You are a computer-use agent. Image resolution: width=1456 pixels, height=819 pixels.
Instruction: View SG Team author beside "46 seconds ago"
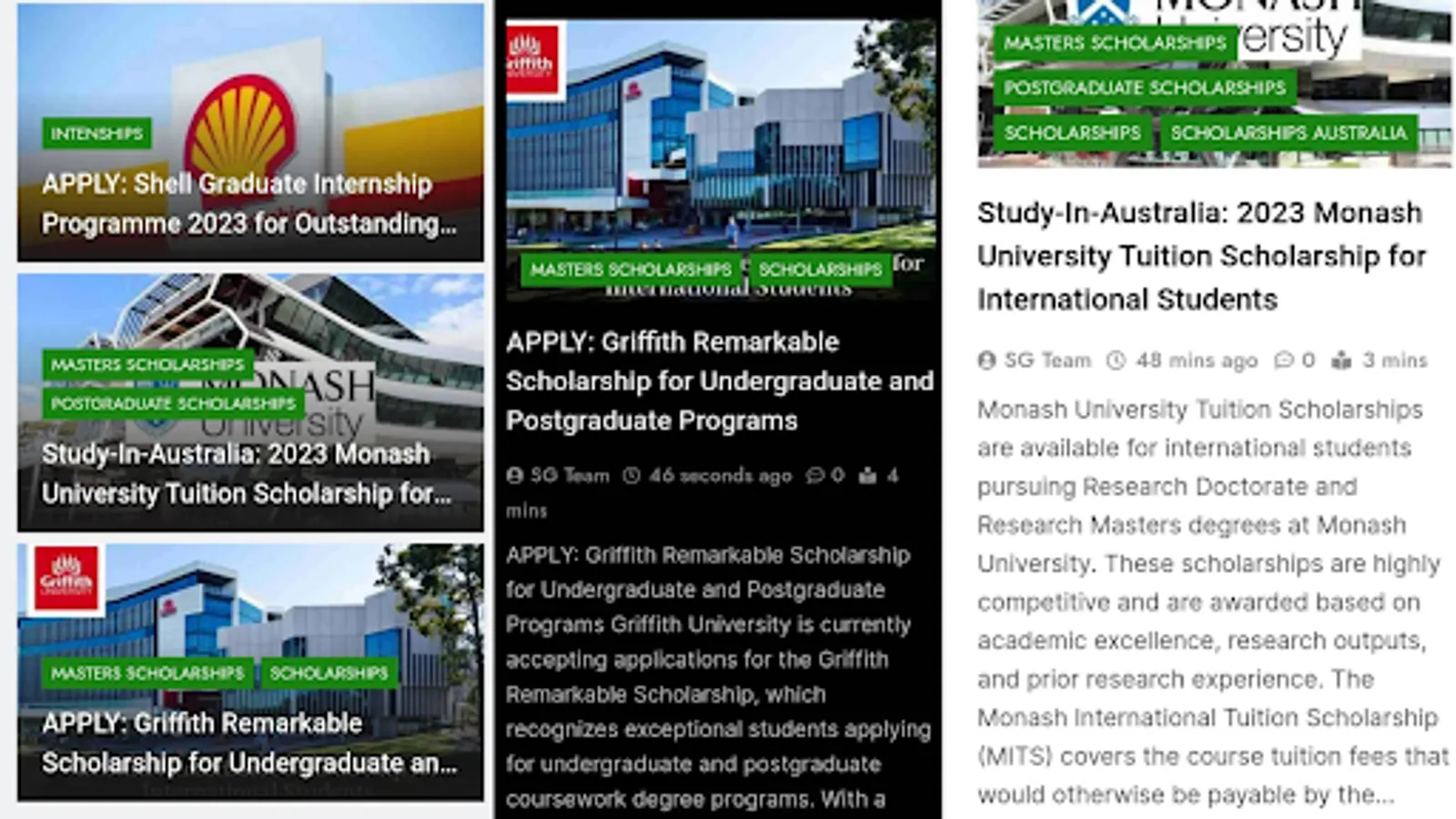pos(570,475)
